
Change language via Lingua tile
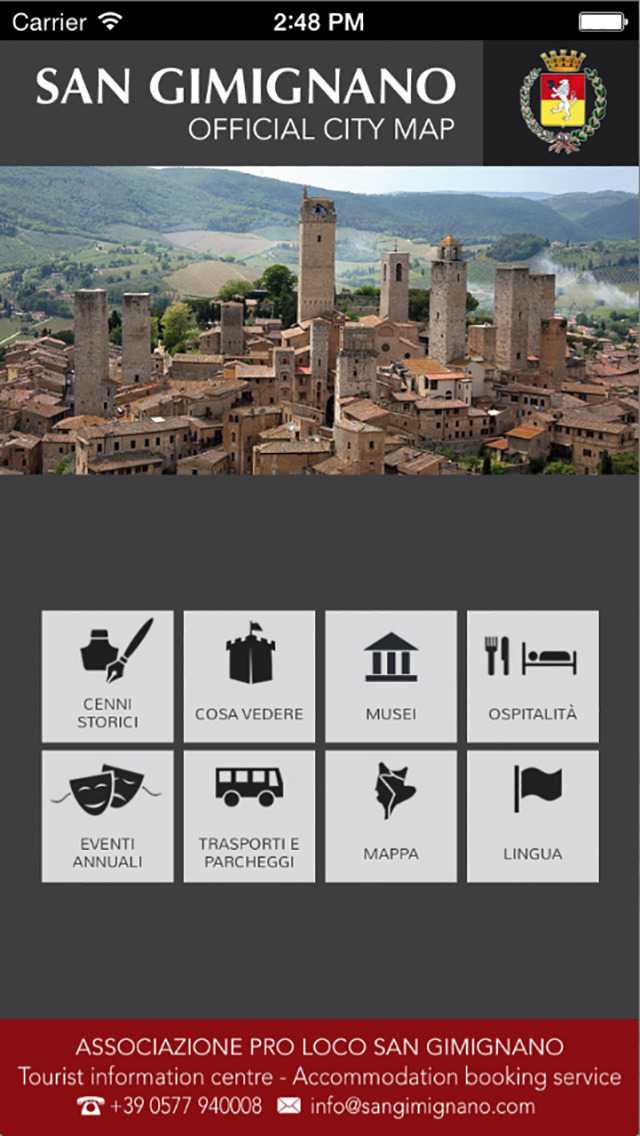(533, 816)
